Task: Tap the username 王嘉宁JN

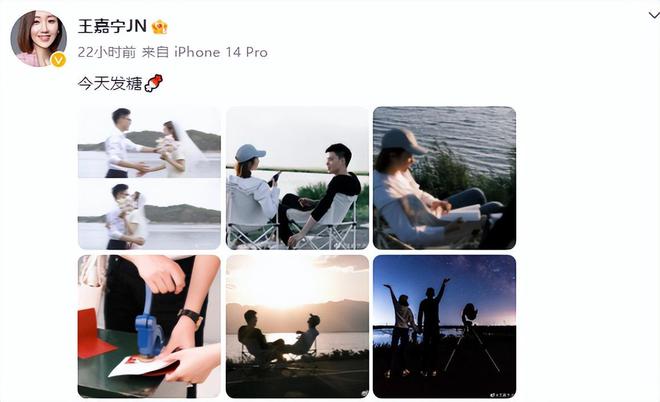Action: point(111,26)
